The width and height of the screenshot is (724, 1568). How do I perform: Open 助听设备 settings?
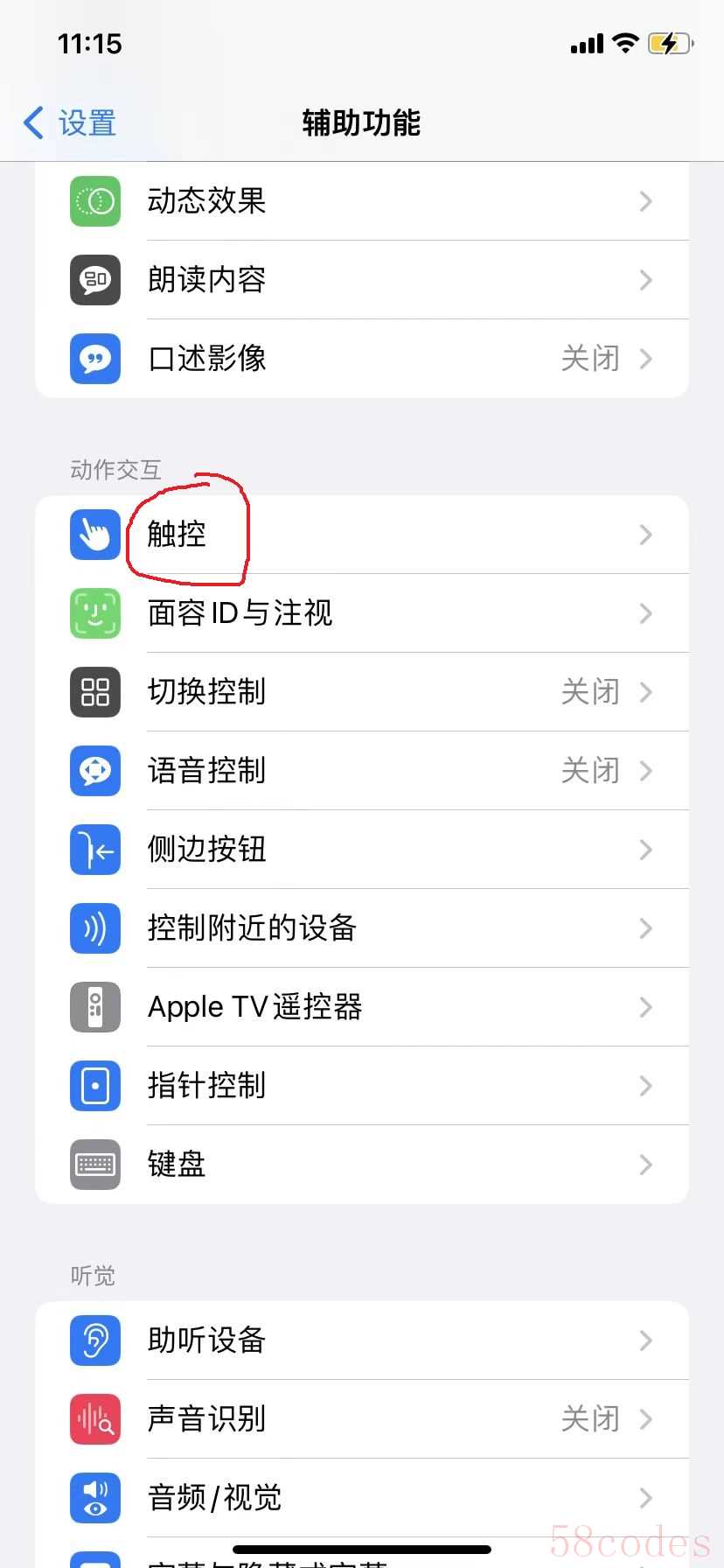362,1340
